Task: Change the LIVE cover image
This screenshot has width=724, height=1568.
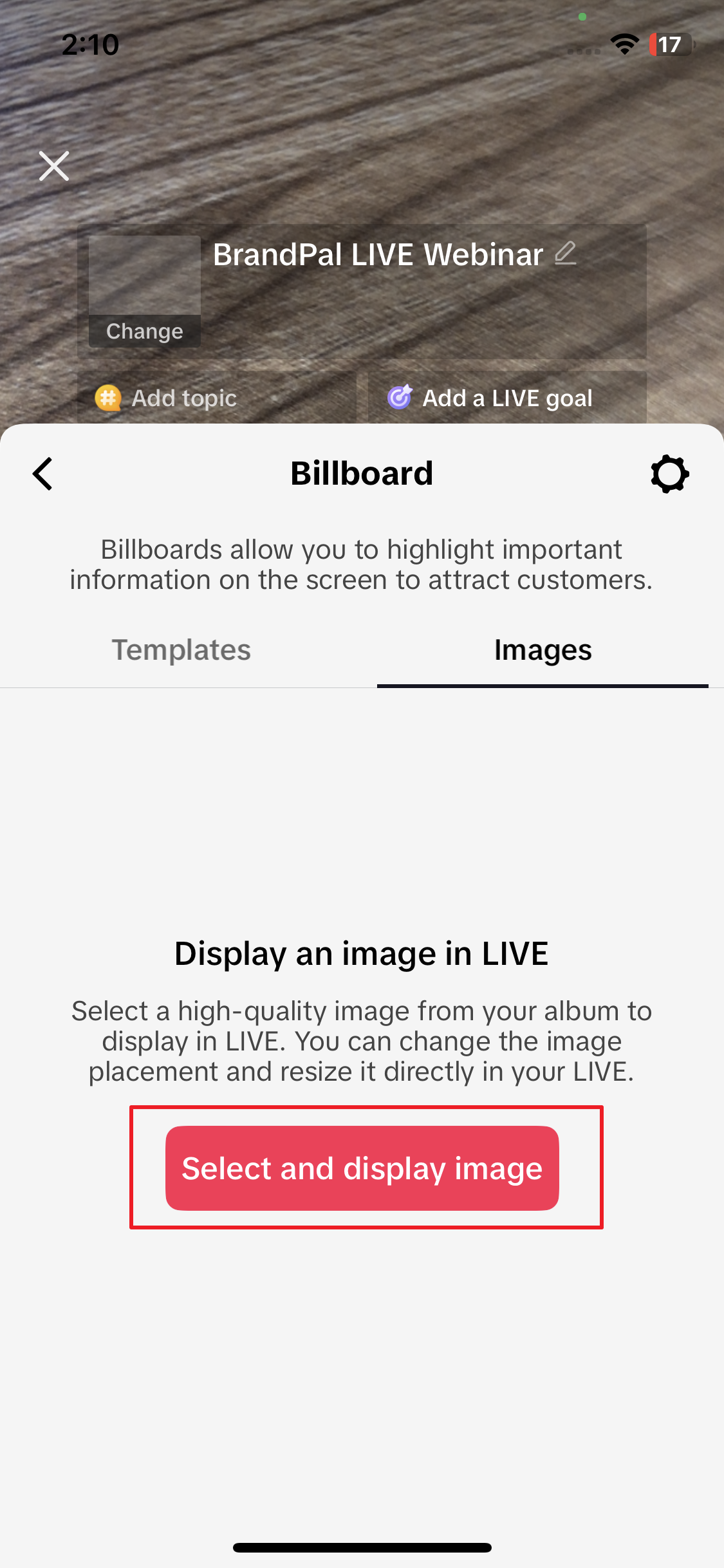Action: [145, 330]
